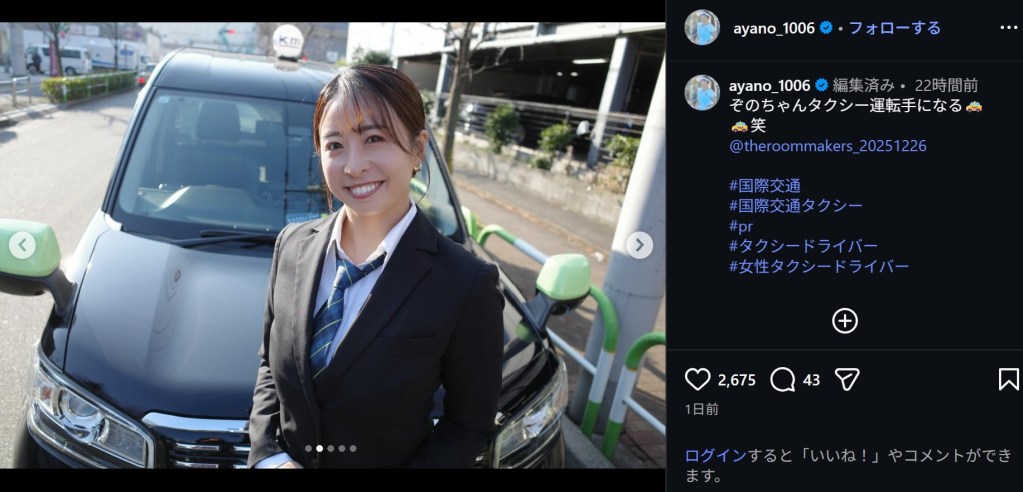
Task: Share this post via paper plane
Action: [847, 379]
